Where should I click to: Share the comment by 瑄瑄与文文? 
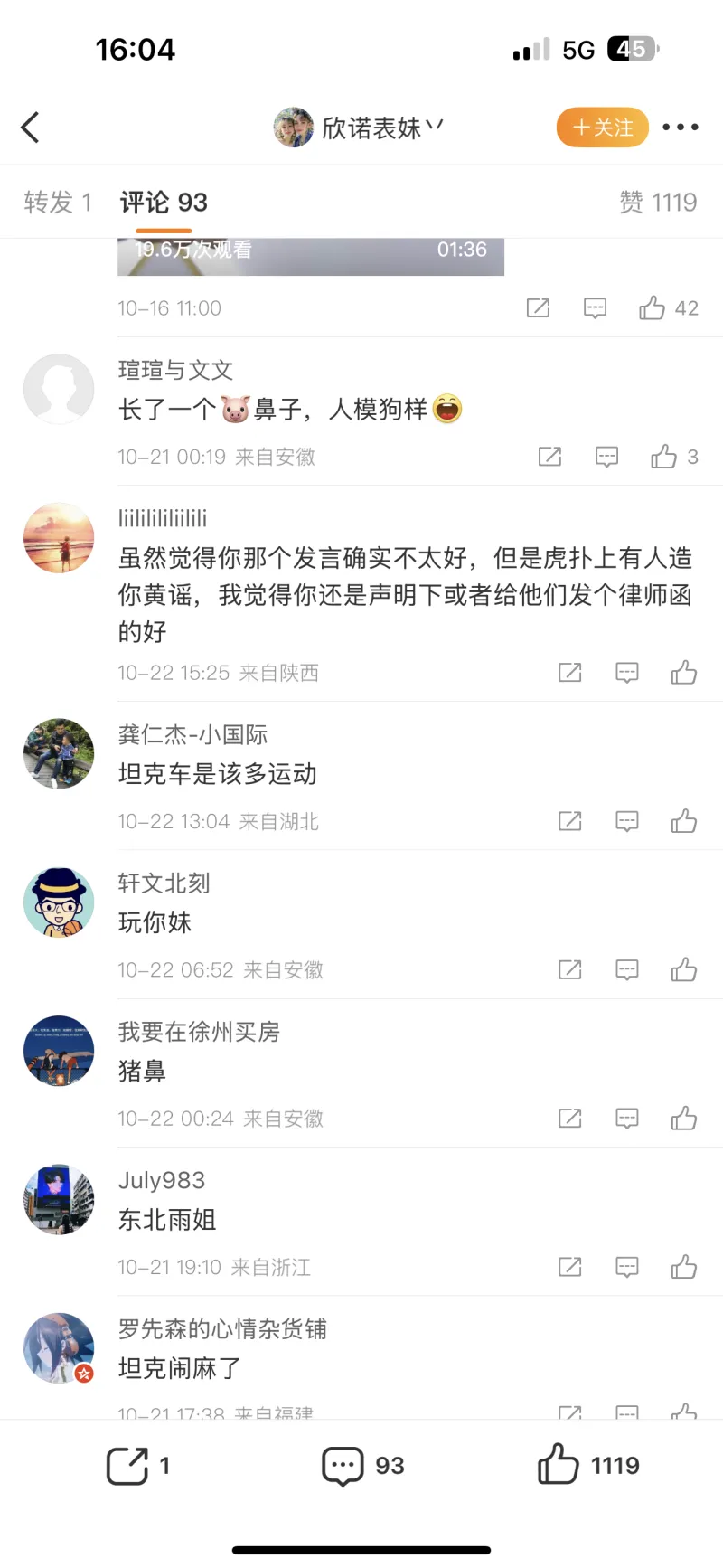[x=549, y=457]
